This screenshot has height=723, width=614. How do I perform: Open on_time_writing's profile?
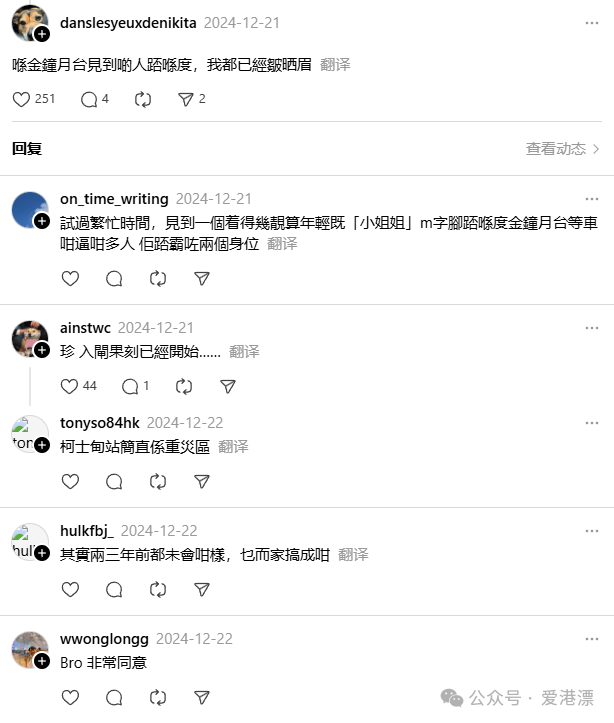click(x=113, y=199)
